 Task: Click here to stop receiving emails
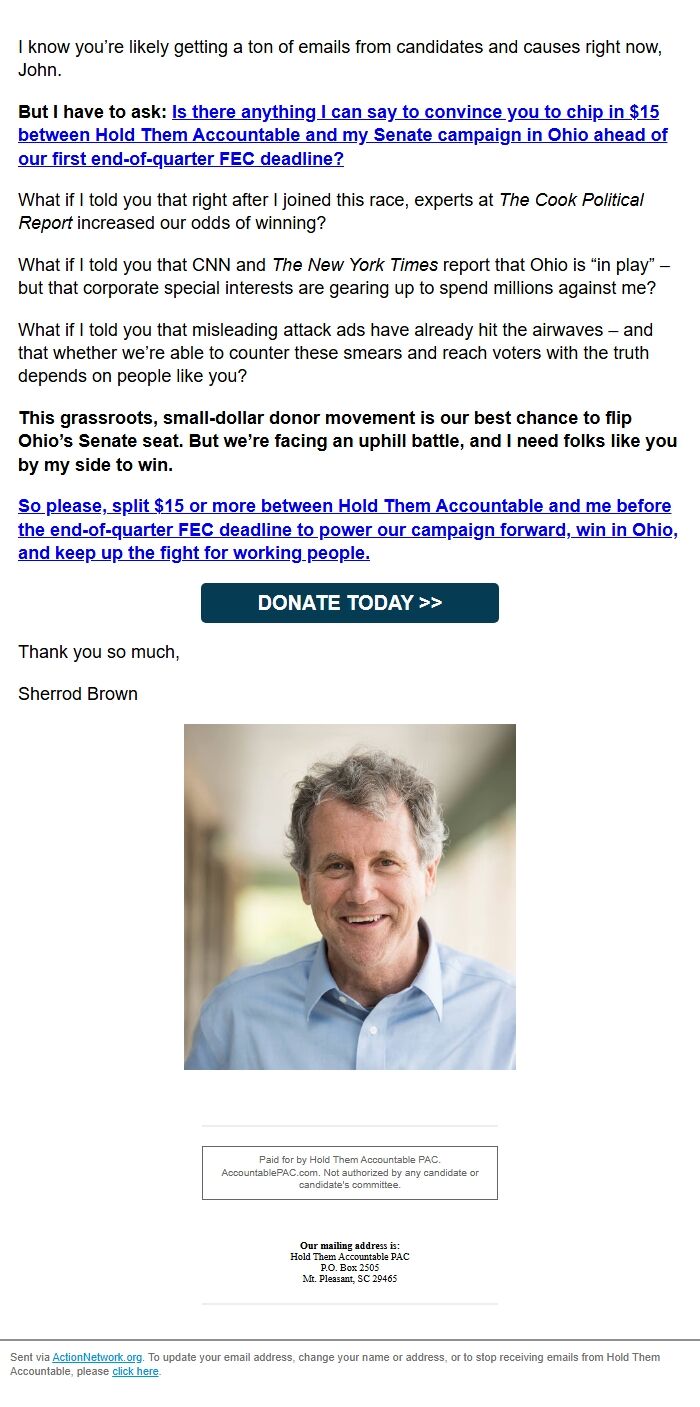point(135,1371)
